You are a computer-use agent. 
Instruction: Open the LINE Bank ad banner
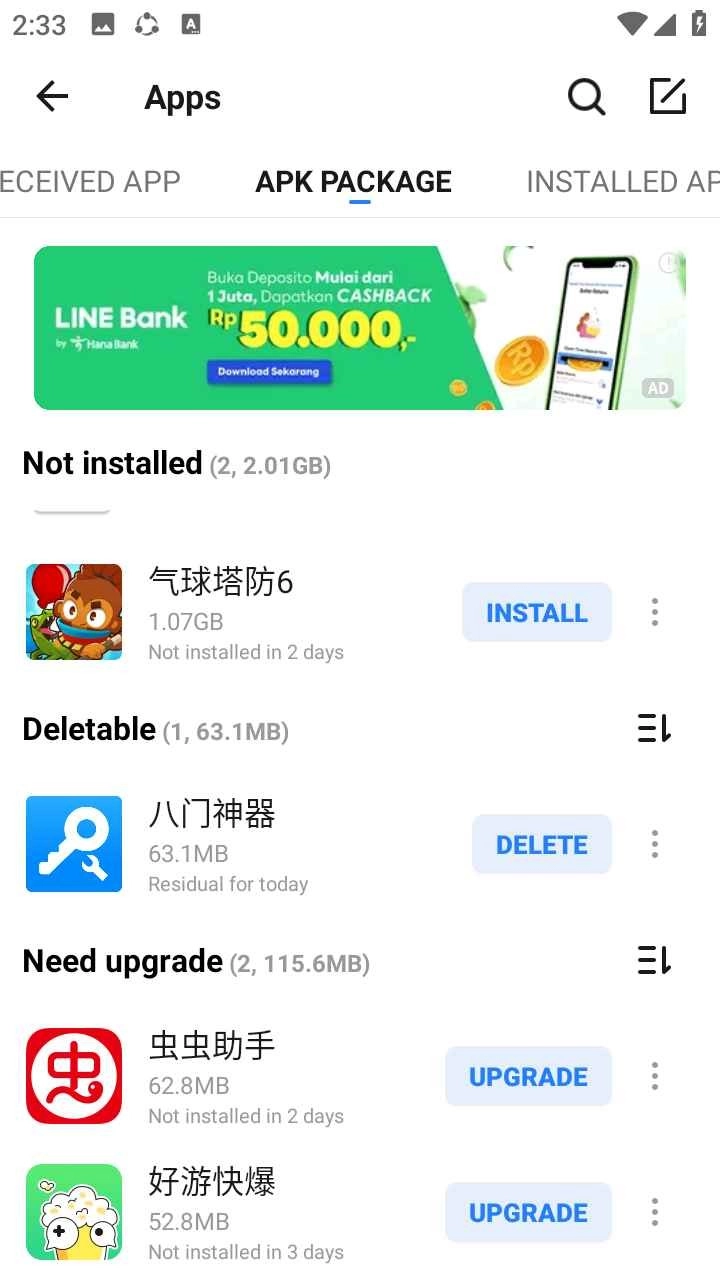[360, 328]
